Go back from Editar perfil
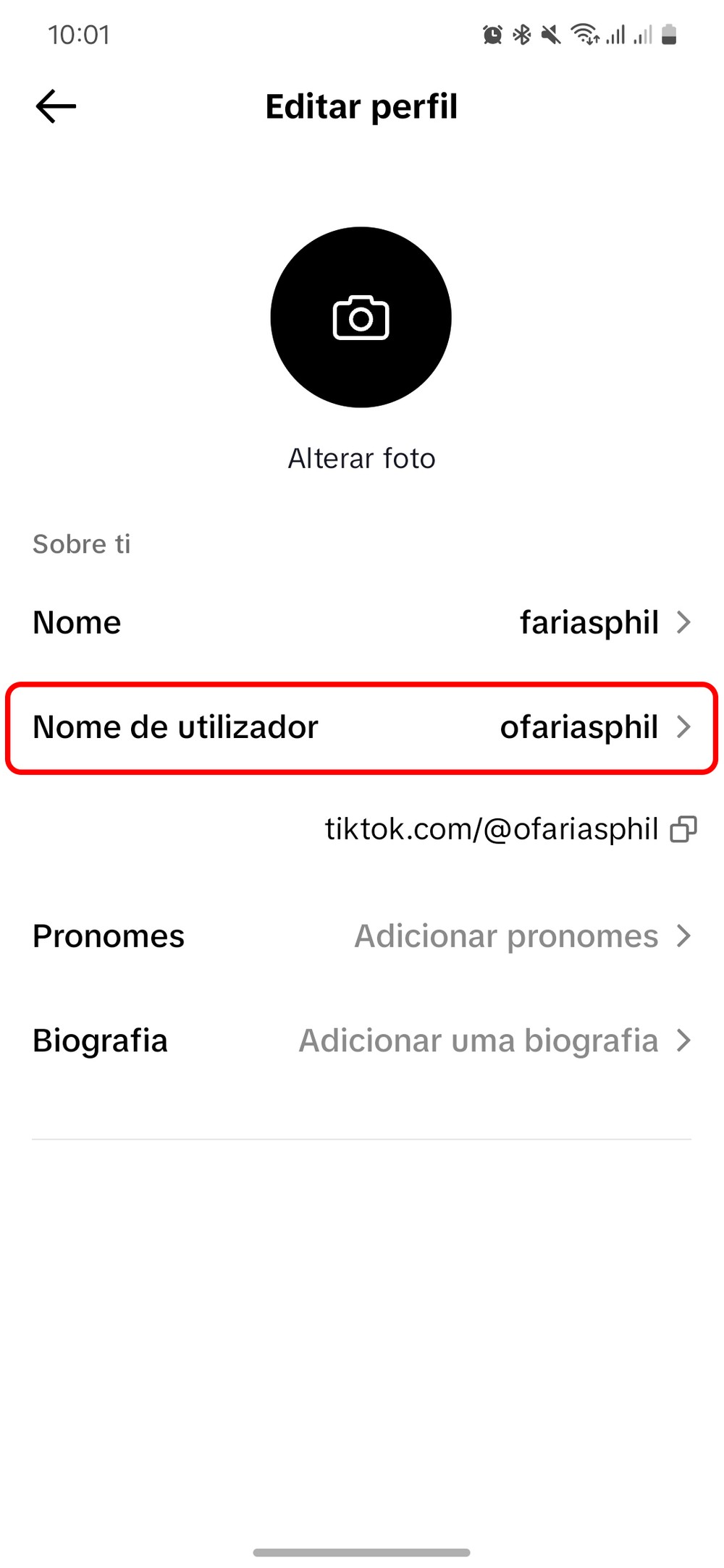The width and height of the screenshot is (724, 1568). [x=56, y=106]
